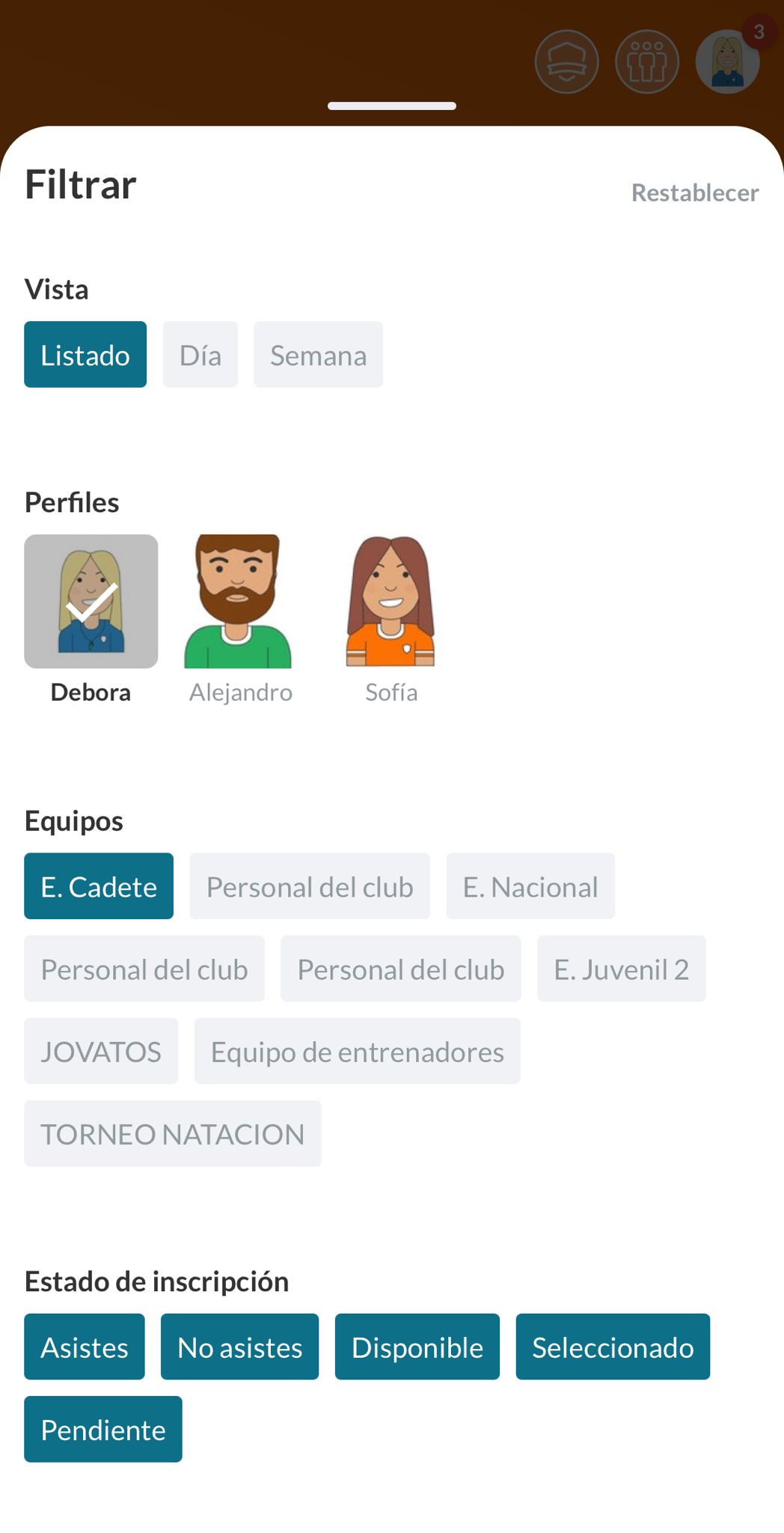784x1533 pixels.
Task: Toggle the Pendiente status filter
Action: (103, 1429)
